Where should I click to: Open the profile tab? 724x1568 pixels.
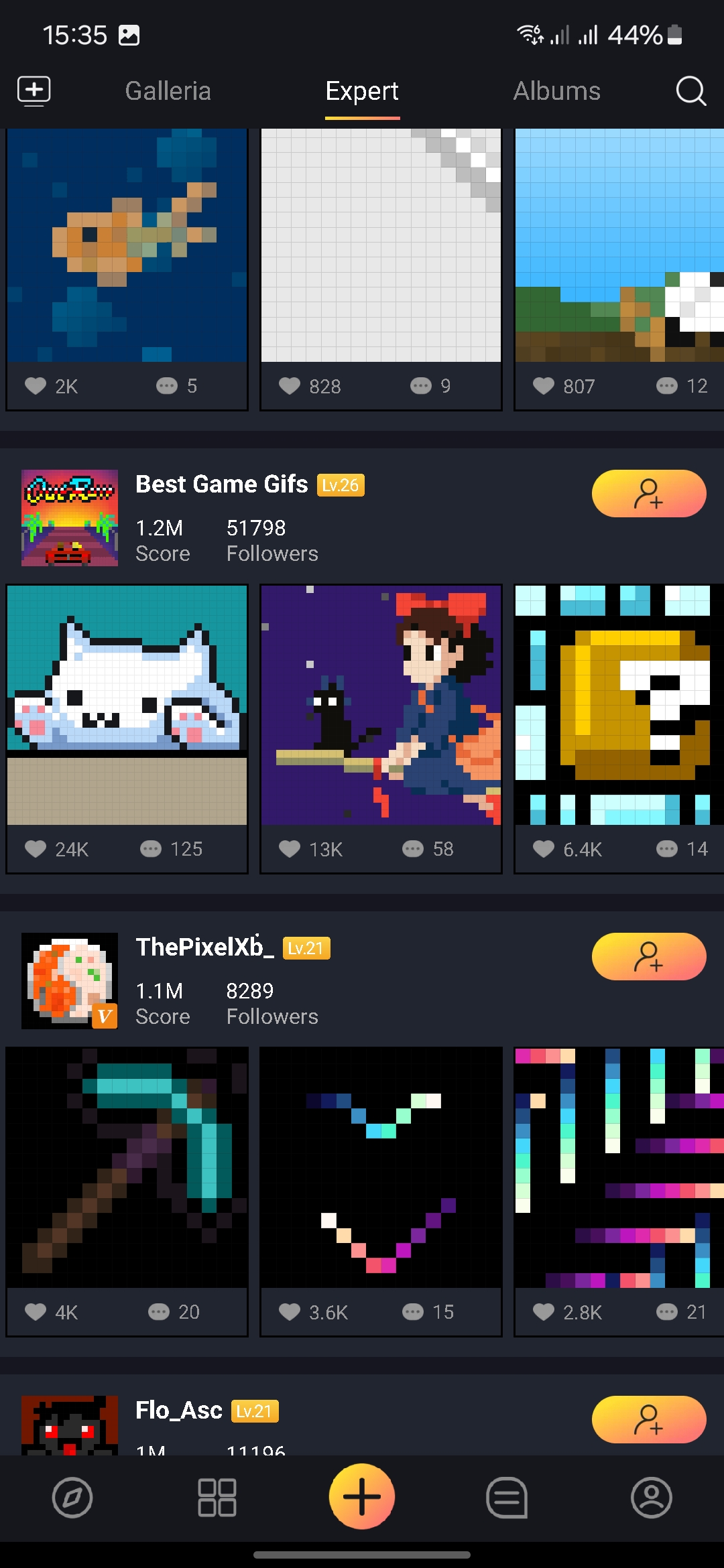[x=652, y=1497]
